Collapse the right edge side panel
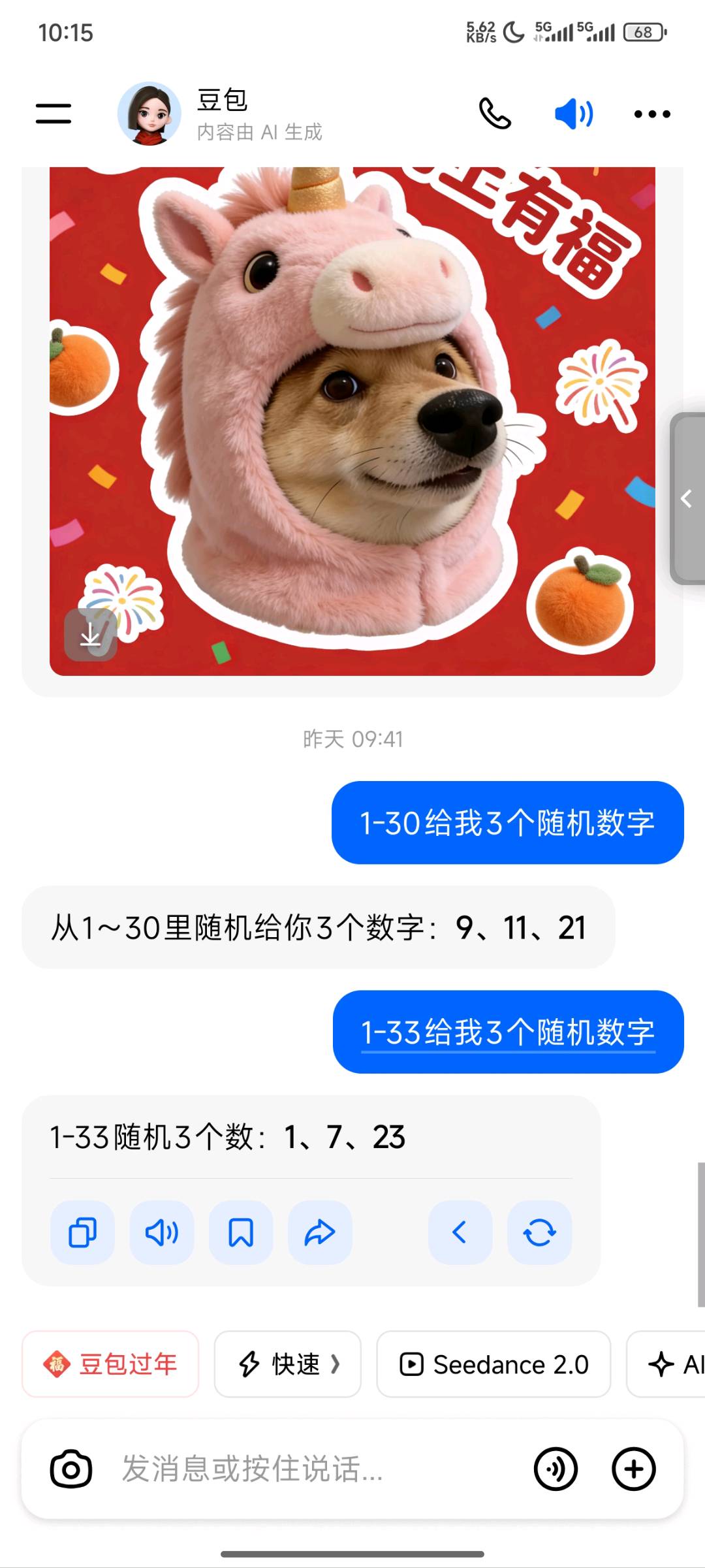The width and height of the screenshot is (705, 1568). pyautogui.click(x=687, y=500)
